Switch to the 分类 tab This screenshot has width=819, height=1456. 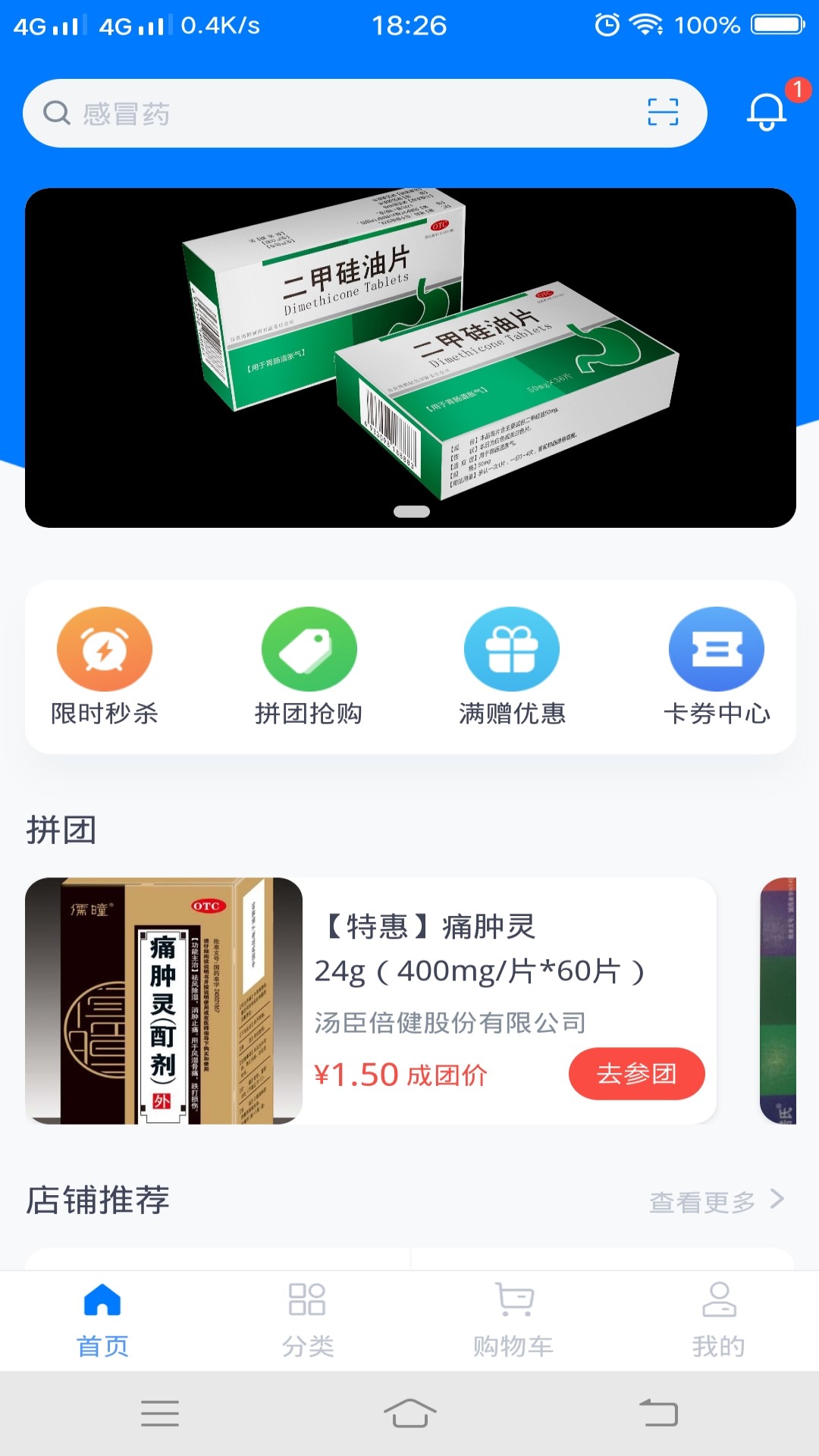307,1319
